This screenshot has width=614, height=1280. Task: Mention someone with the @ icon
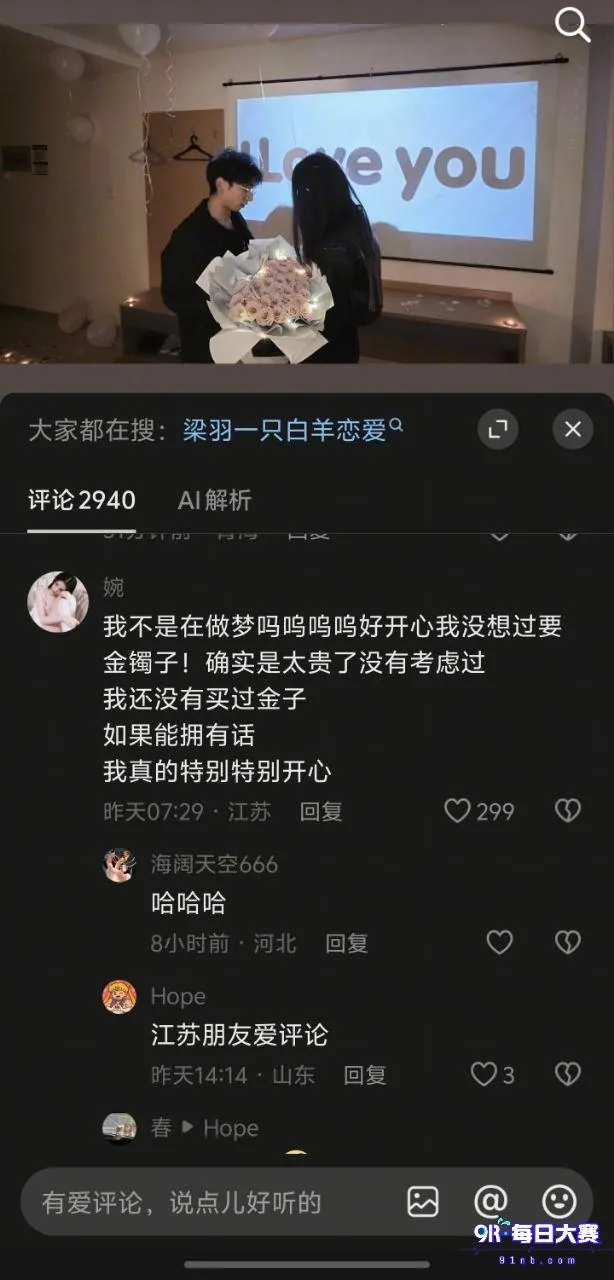pos(491,1202)
